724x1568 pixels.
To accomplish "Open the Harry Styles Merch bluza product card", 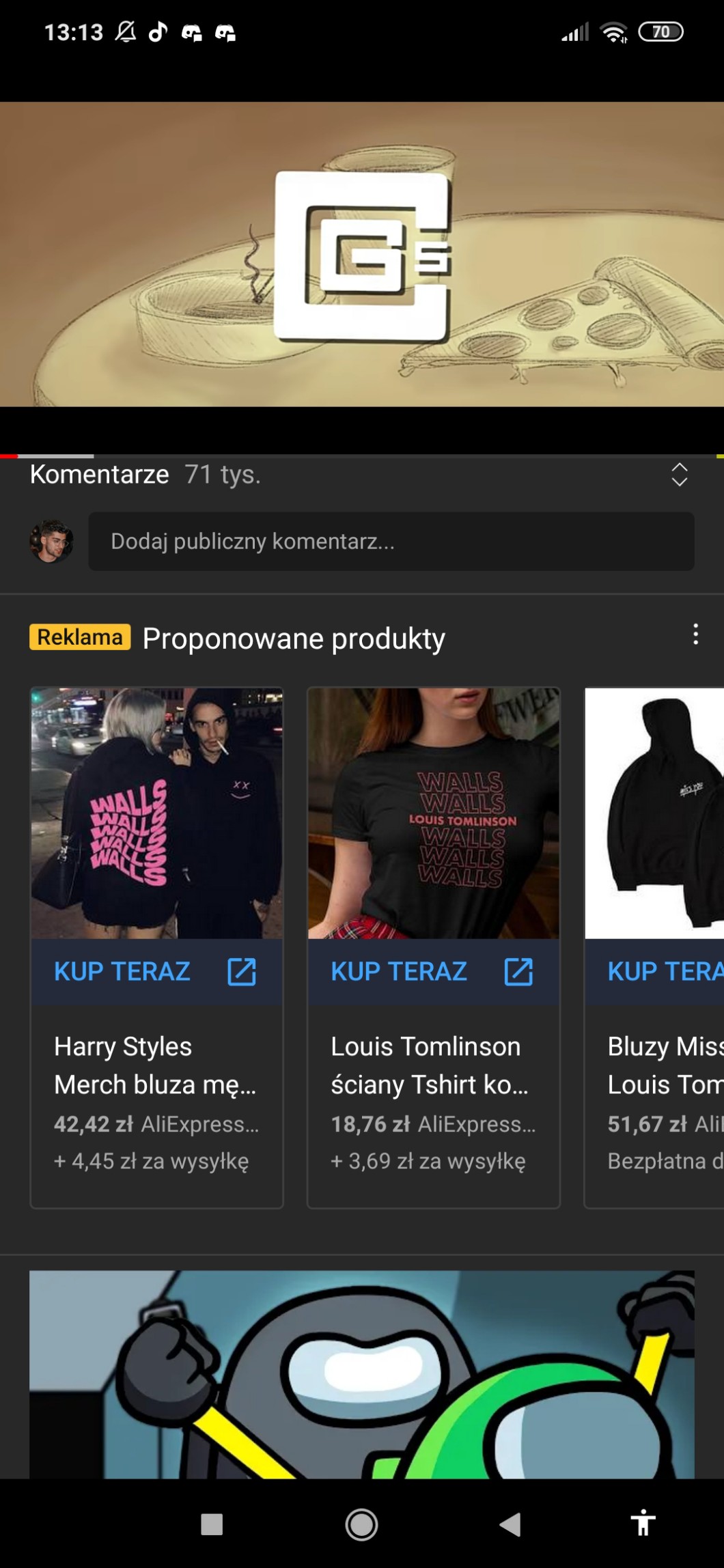I will pyautogui.click(x=156, y=948).
